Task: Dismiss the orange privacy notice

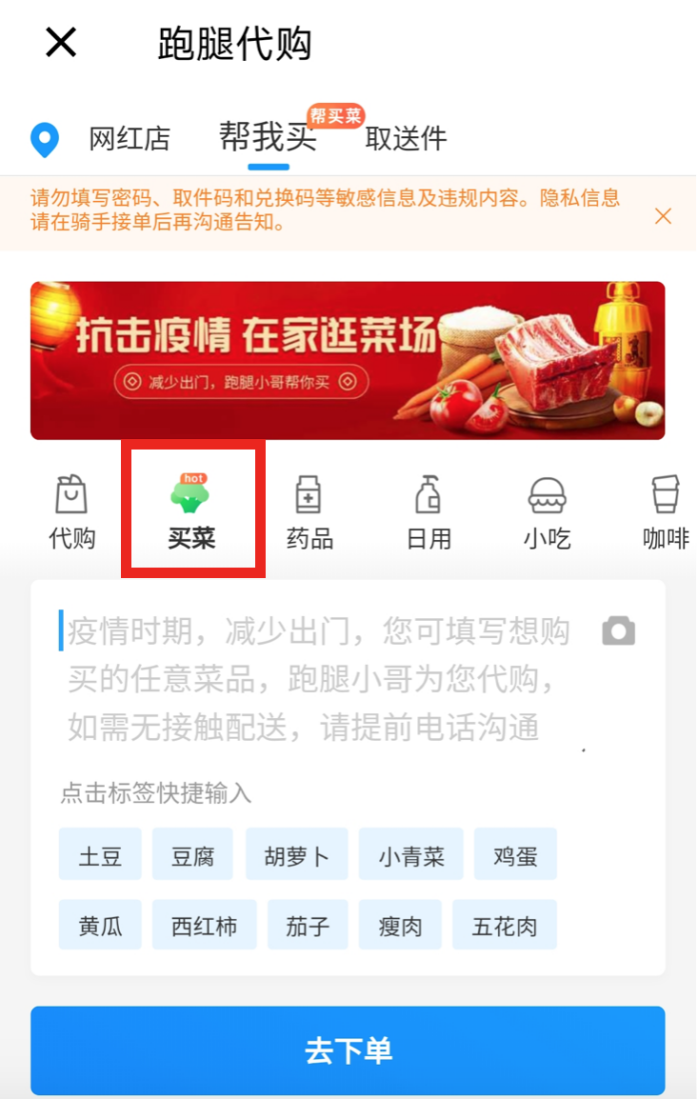Action: pos(662,216)
